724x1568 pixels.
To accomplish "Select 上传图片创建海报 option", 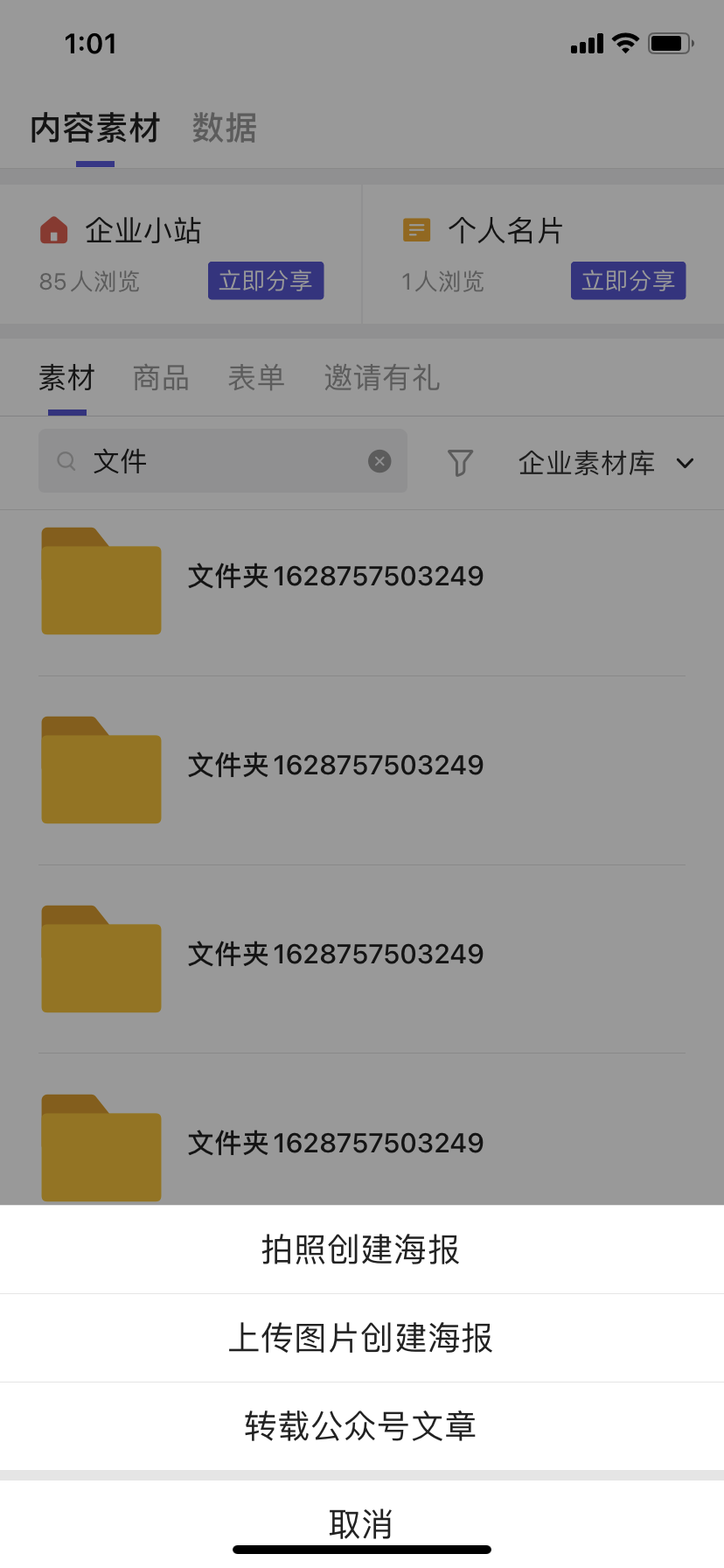I will pyautogui.click(x=362, y=1338).
